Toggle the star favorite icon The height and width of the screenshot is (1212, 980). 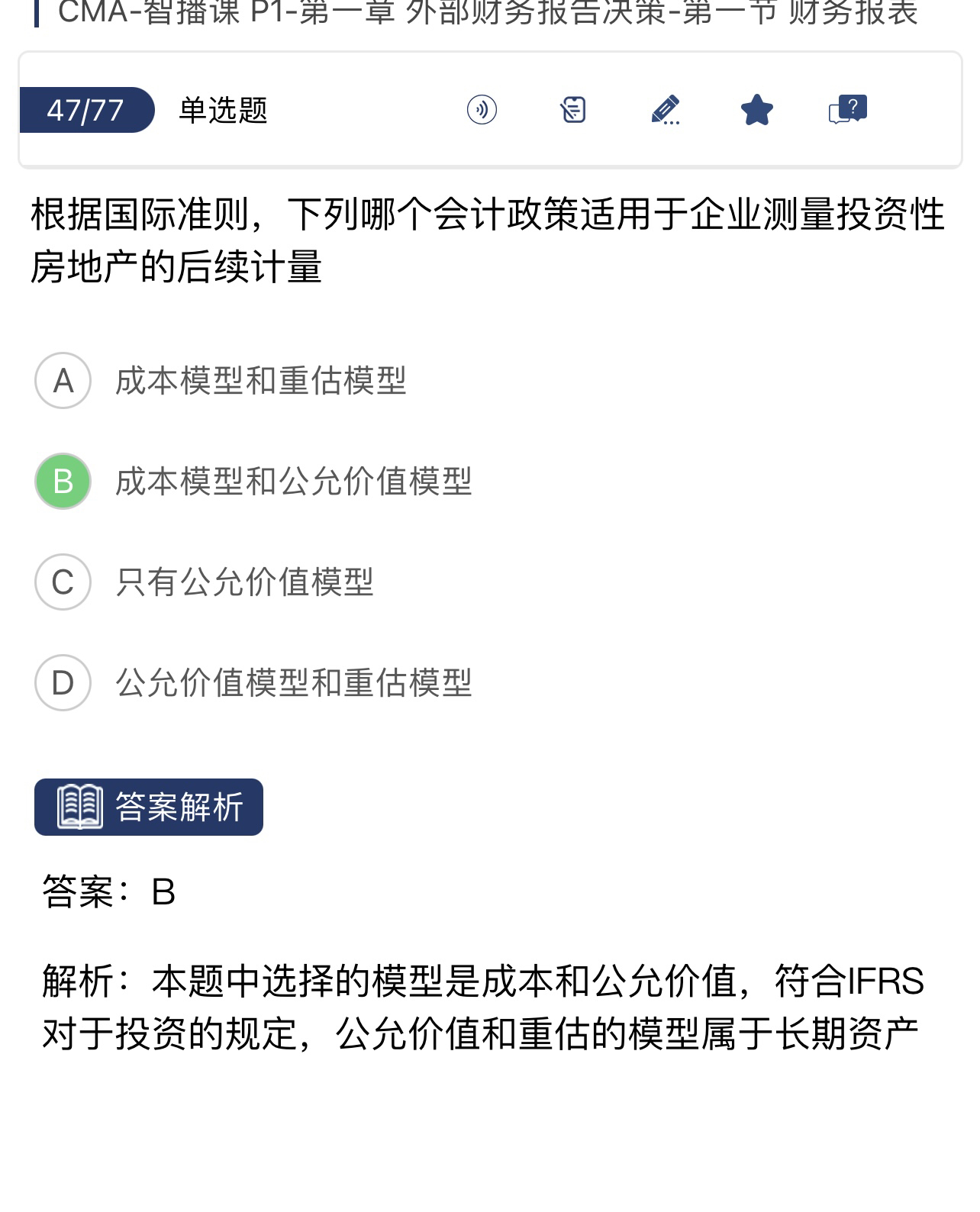[756, 110]
